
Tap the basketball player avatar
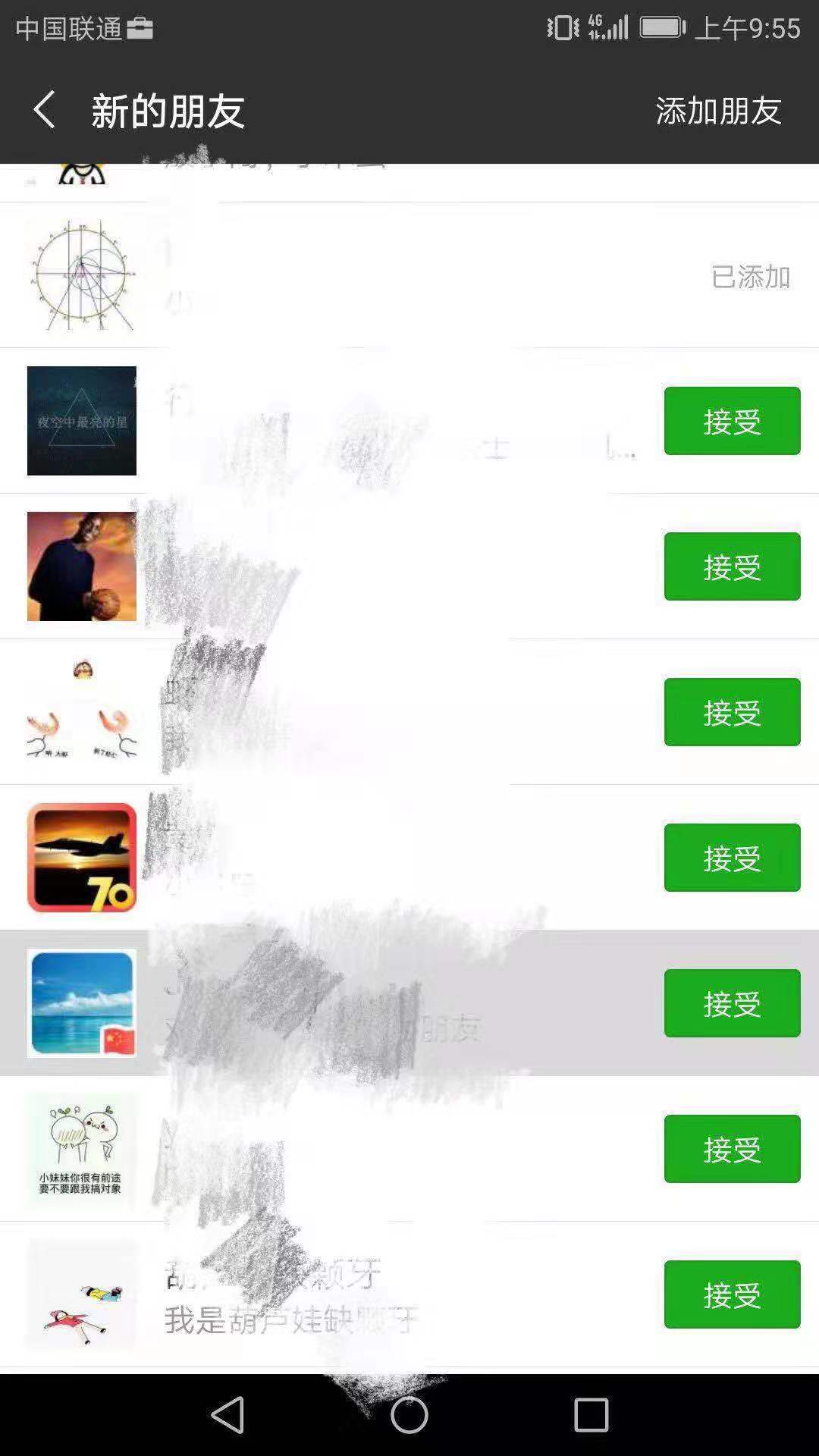coord(82,565)
